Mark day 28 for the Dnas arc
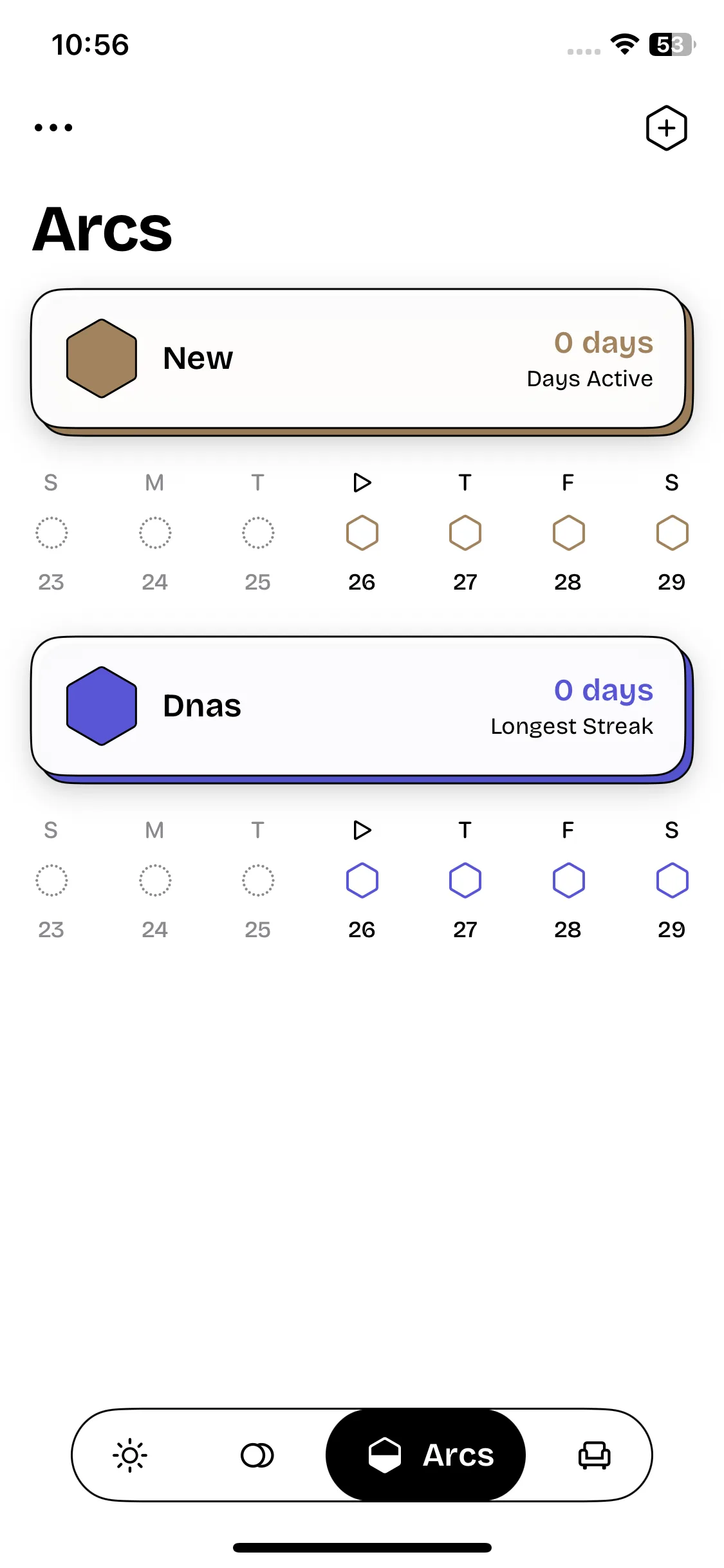 [x=568, y=880]
